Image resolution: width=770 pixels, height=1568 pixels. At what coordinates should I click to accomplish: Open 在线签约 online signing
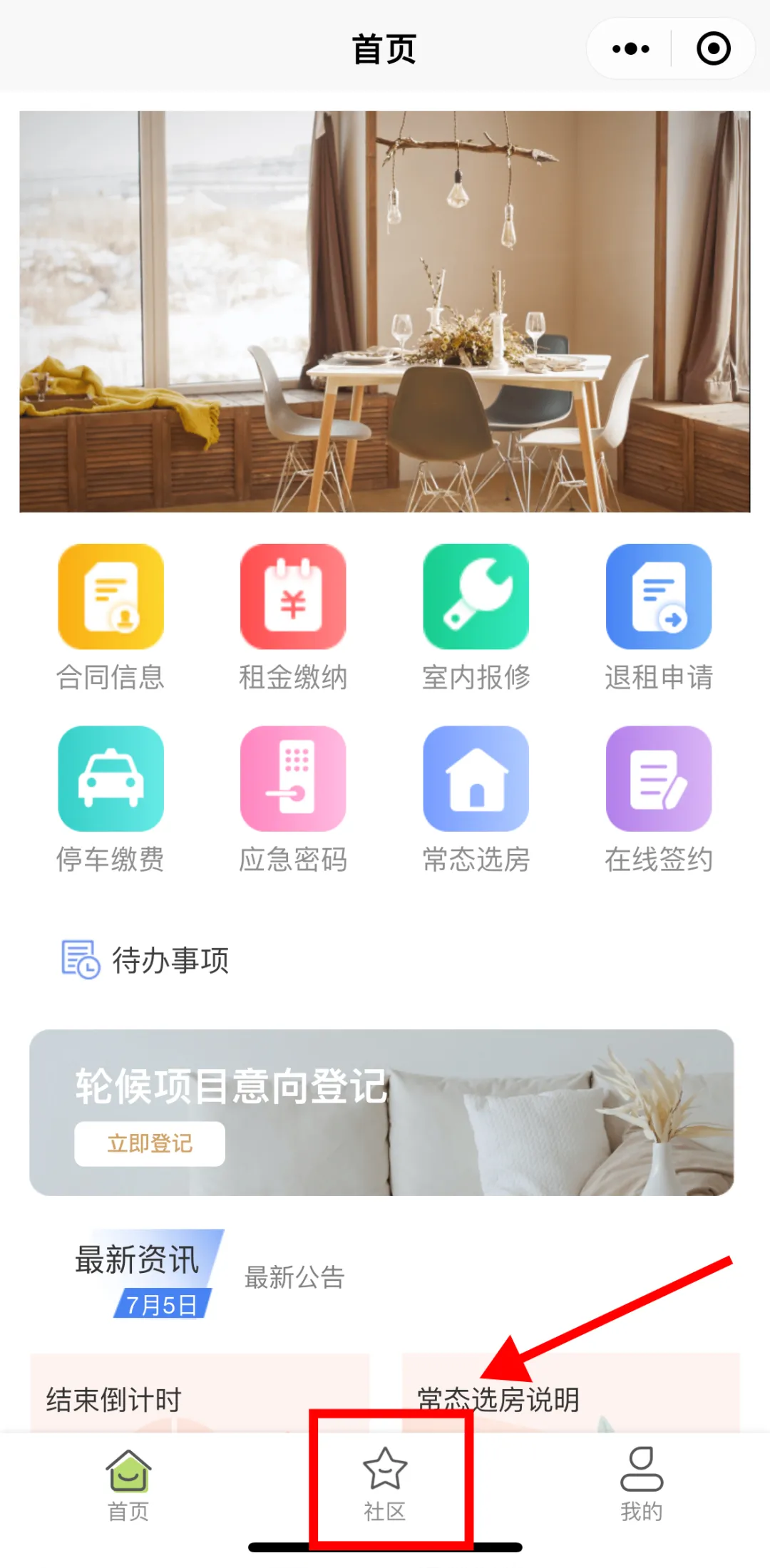[658, 800]
